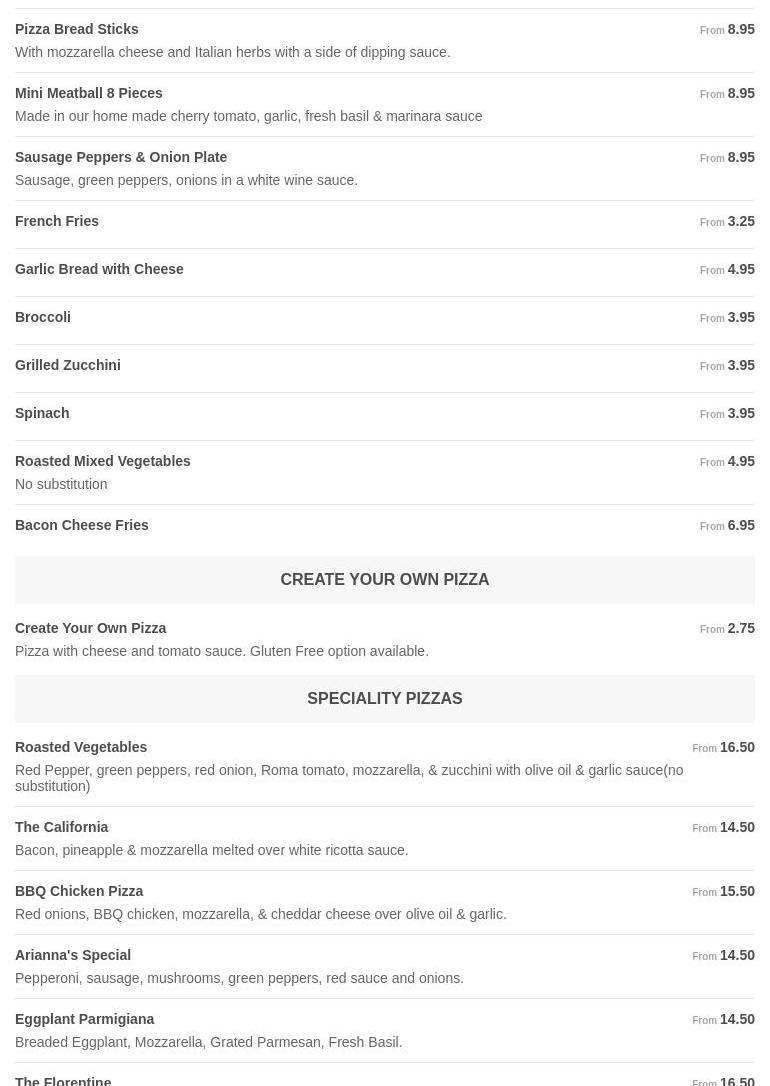Open the Pizza Bread Sticks item

click(77, 30)
